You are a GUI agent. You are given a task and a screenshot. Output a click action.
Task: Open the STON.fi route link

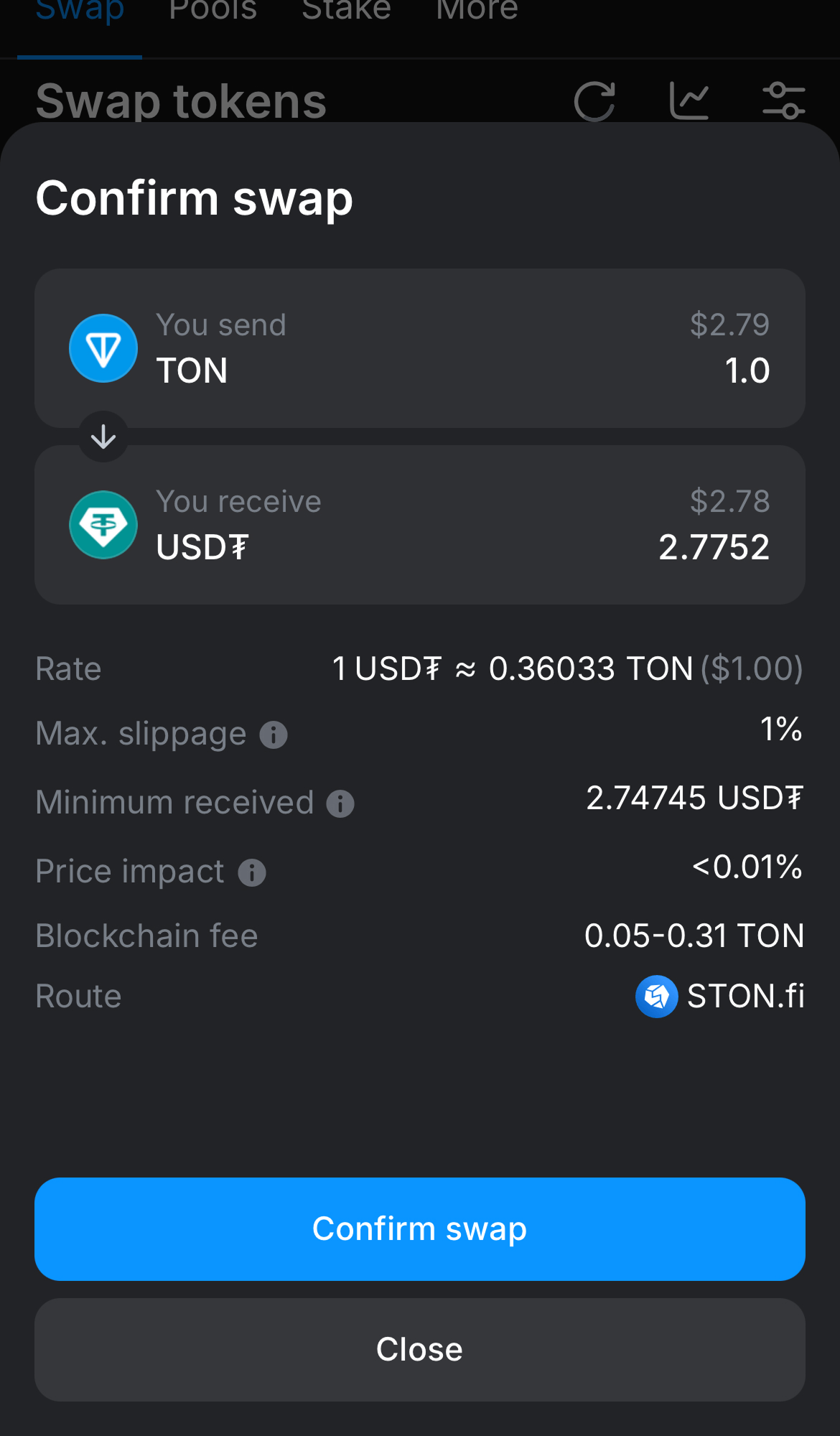[745, 997]
